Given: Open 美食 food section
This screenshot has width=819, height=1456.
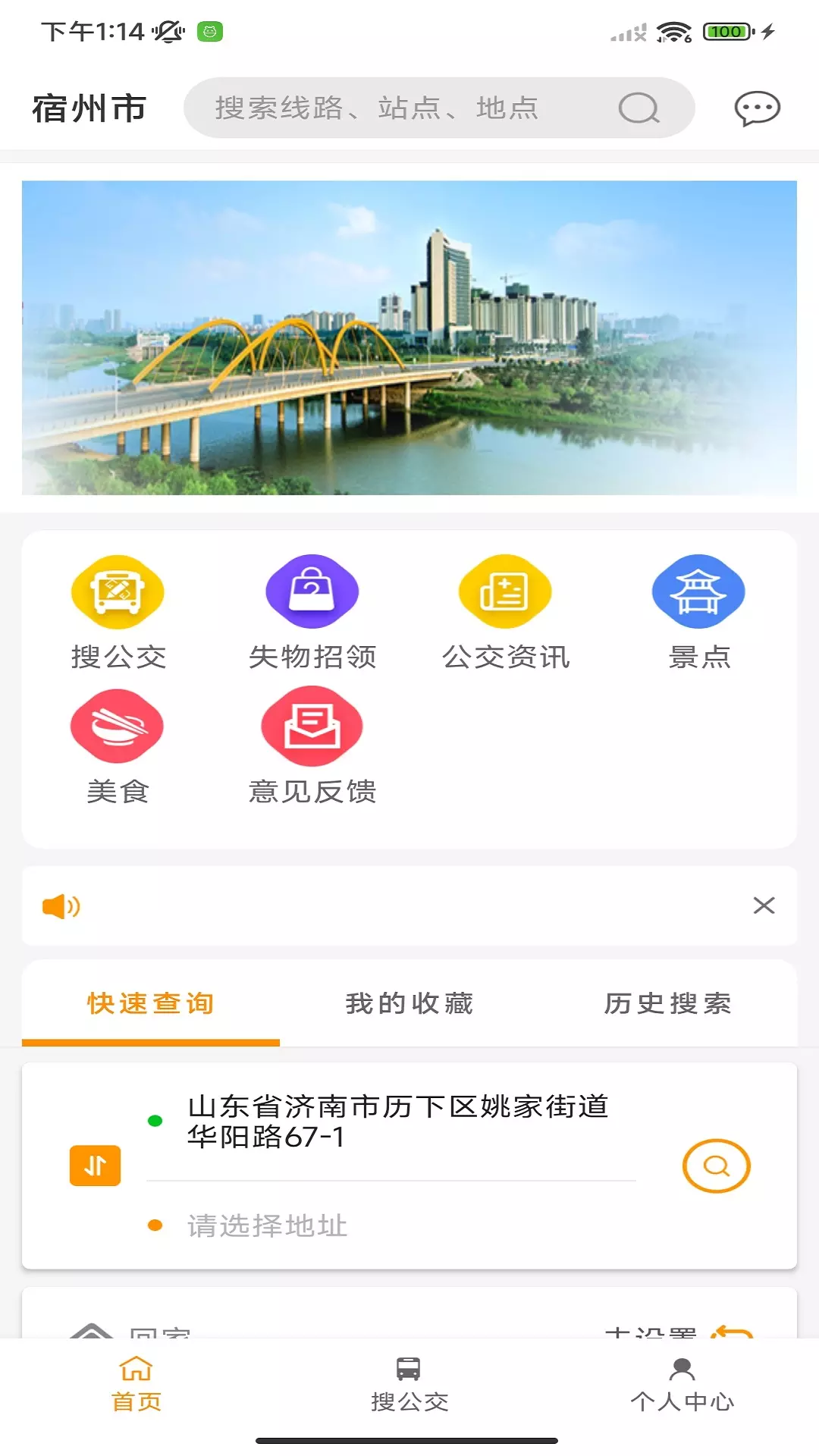Looking at the screenshot, I should [118, 747].
